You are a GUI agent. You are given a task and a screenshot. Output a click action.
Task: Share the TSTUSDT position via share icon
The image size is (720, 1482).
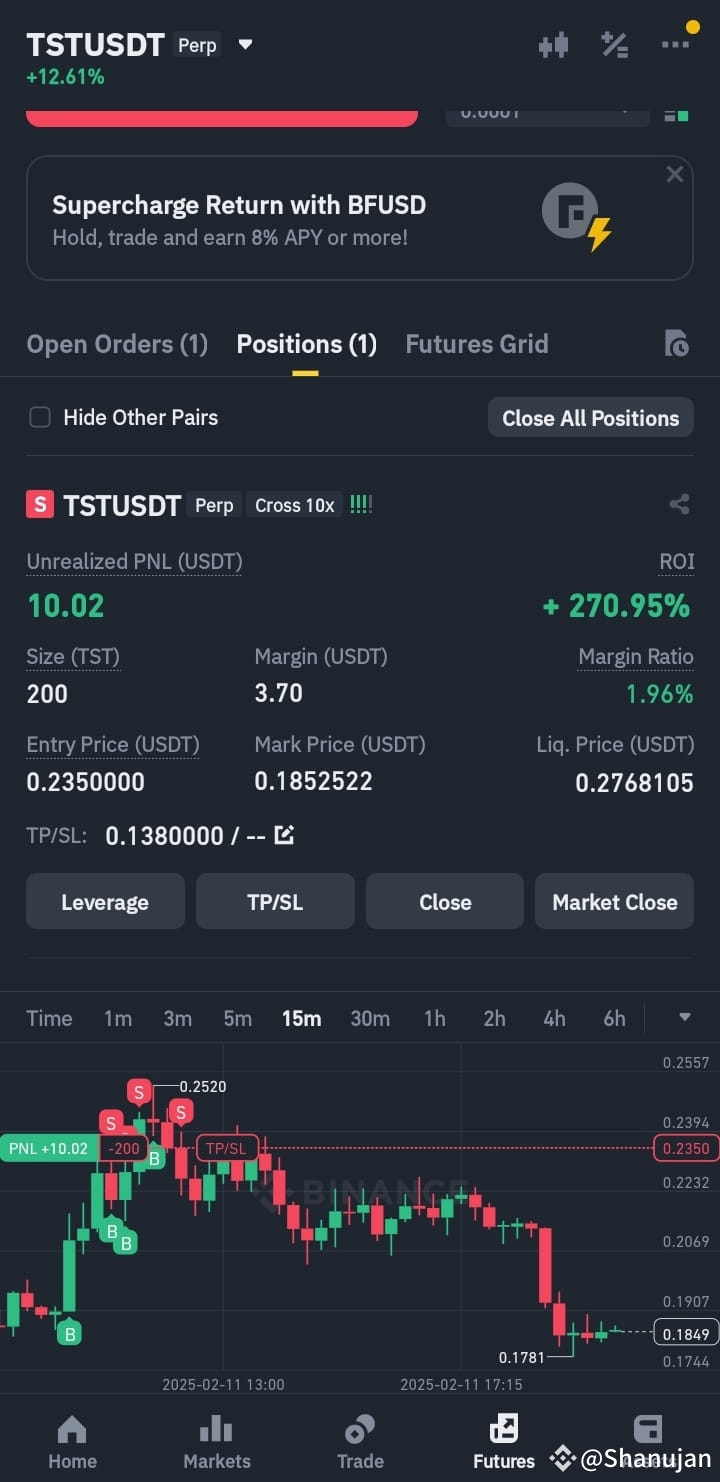[x=679, y=505]
